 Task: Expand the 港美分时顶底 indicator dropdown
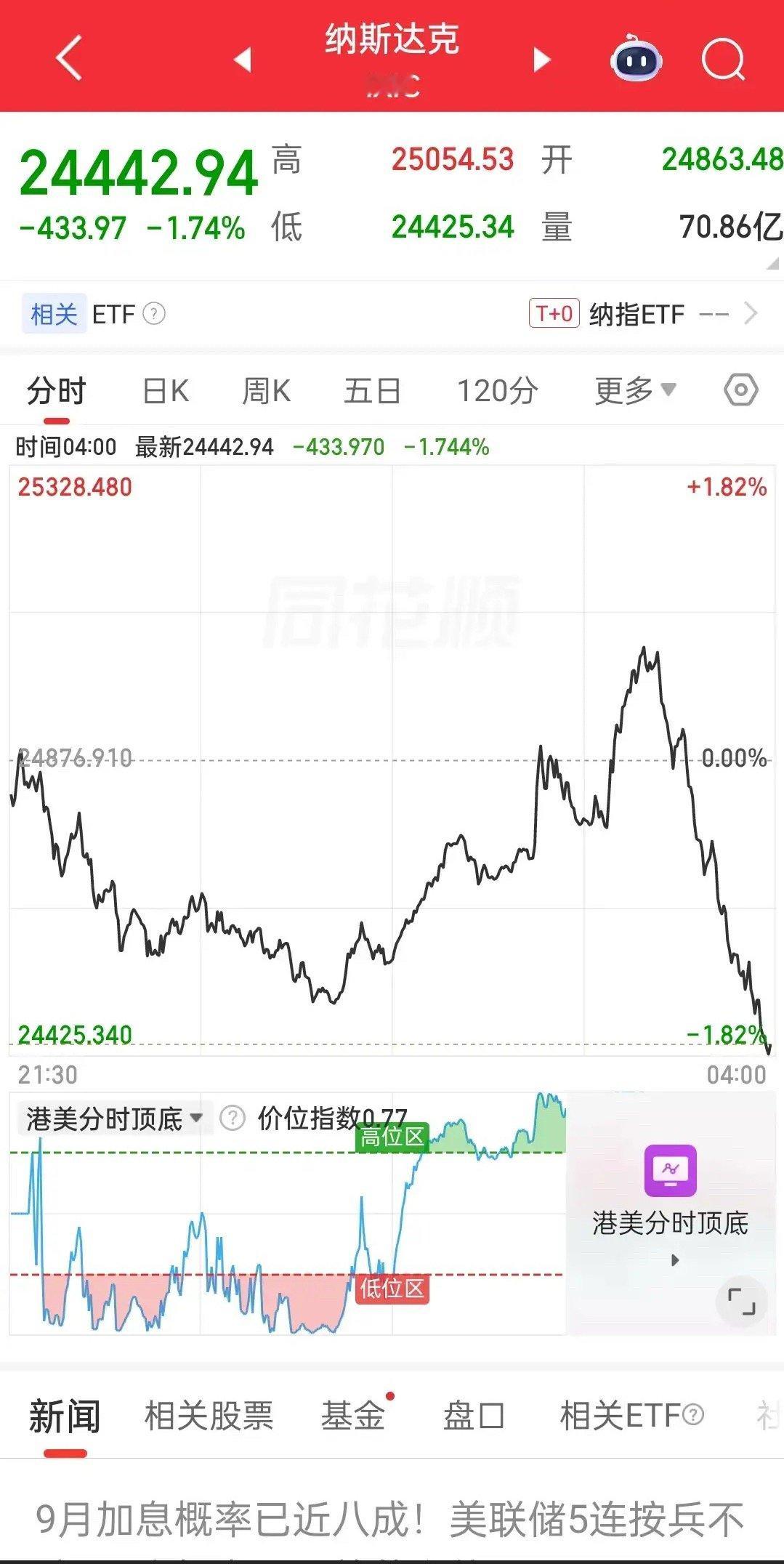click(x=114, y=1118)
